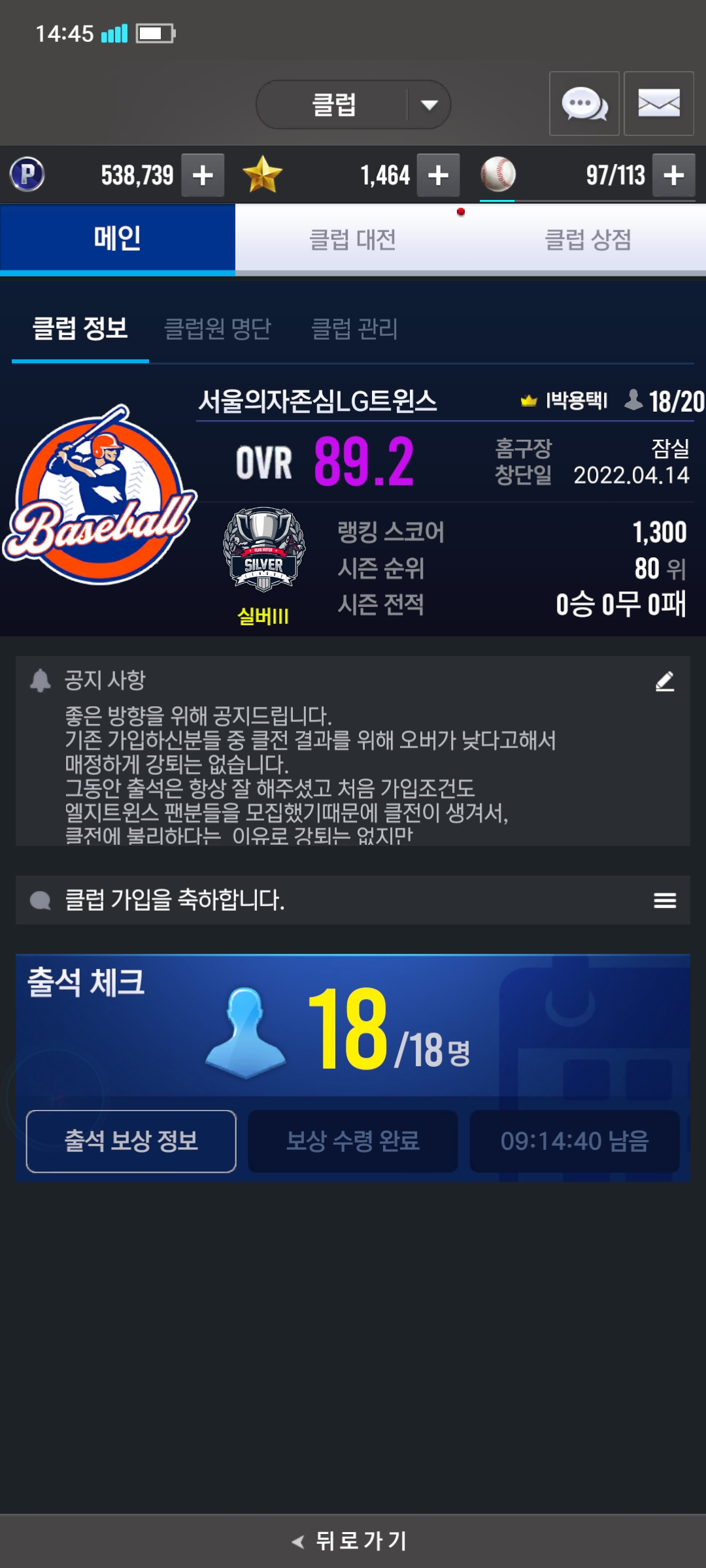This screenshot has height=1568, width=706.
Task: Edit the 공지 사항 notice with pencil icon
Action: [x=665, y=681]
